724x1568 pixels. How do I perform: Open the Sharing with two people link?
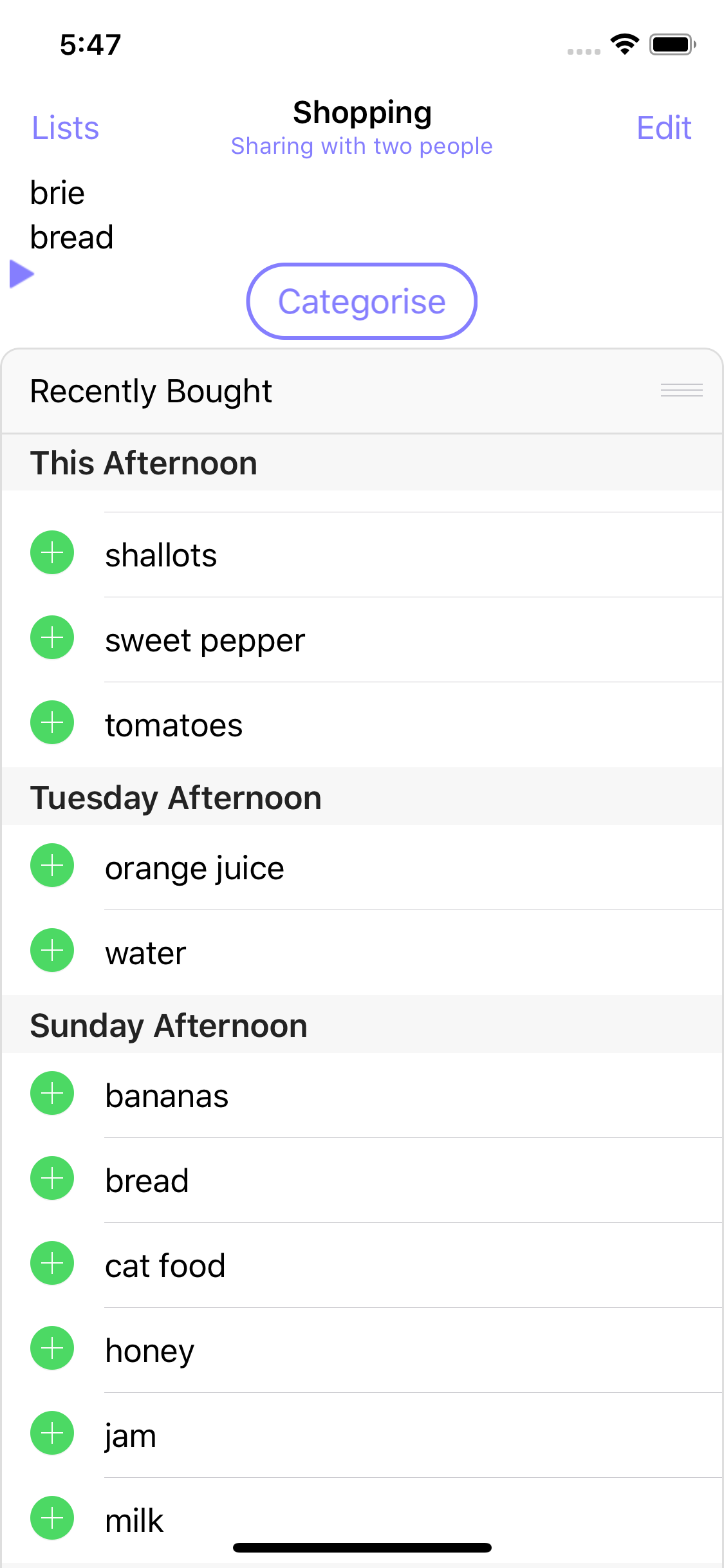[x=362, y=146]
